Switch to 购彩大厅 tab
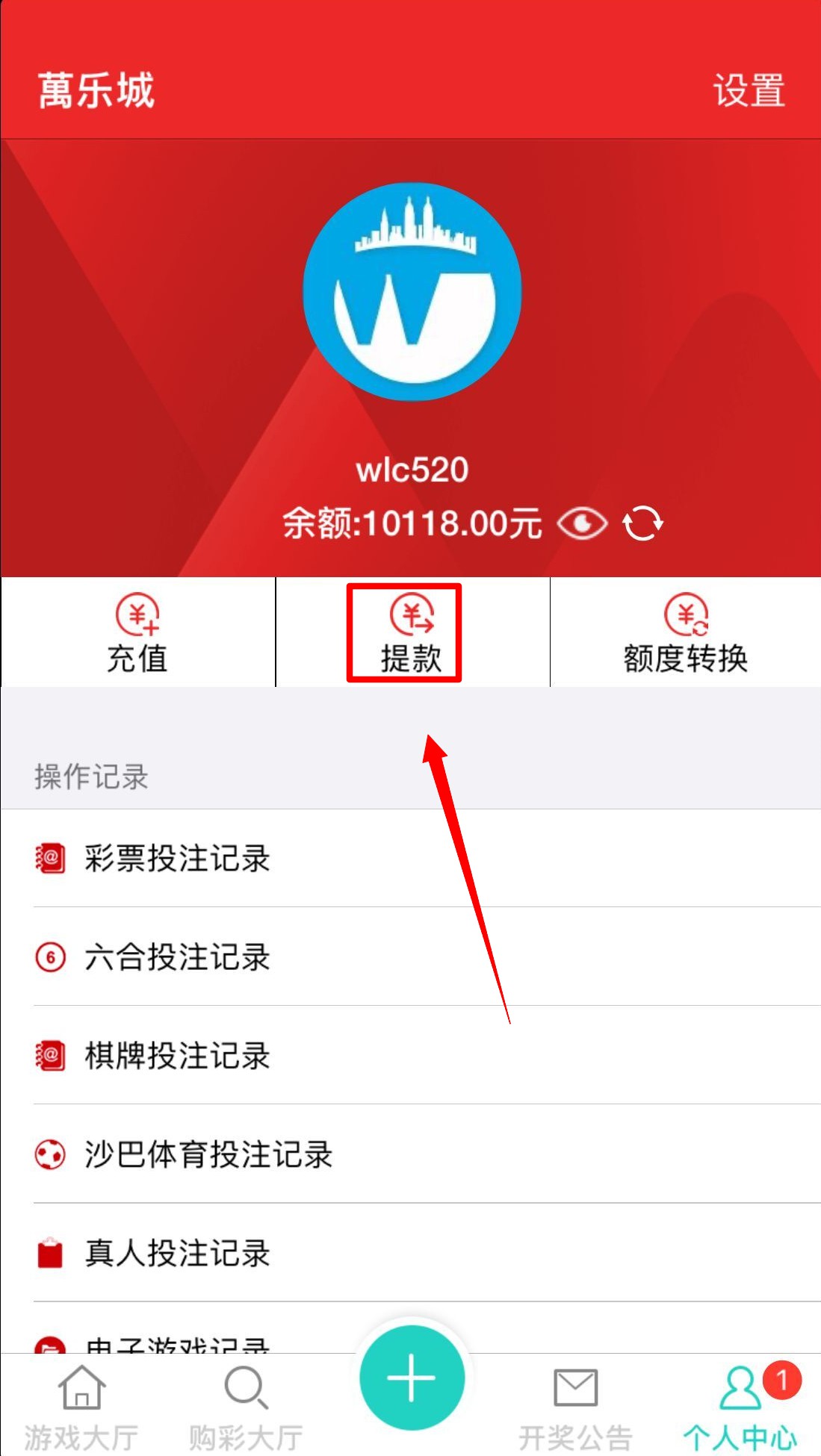The width and height of the screenshot is (821, 1456). click(x=246, y=1405)
